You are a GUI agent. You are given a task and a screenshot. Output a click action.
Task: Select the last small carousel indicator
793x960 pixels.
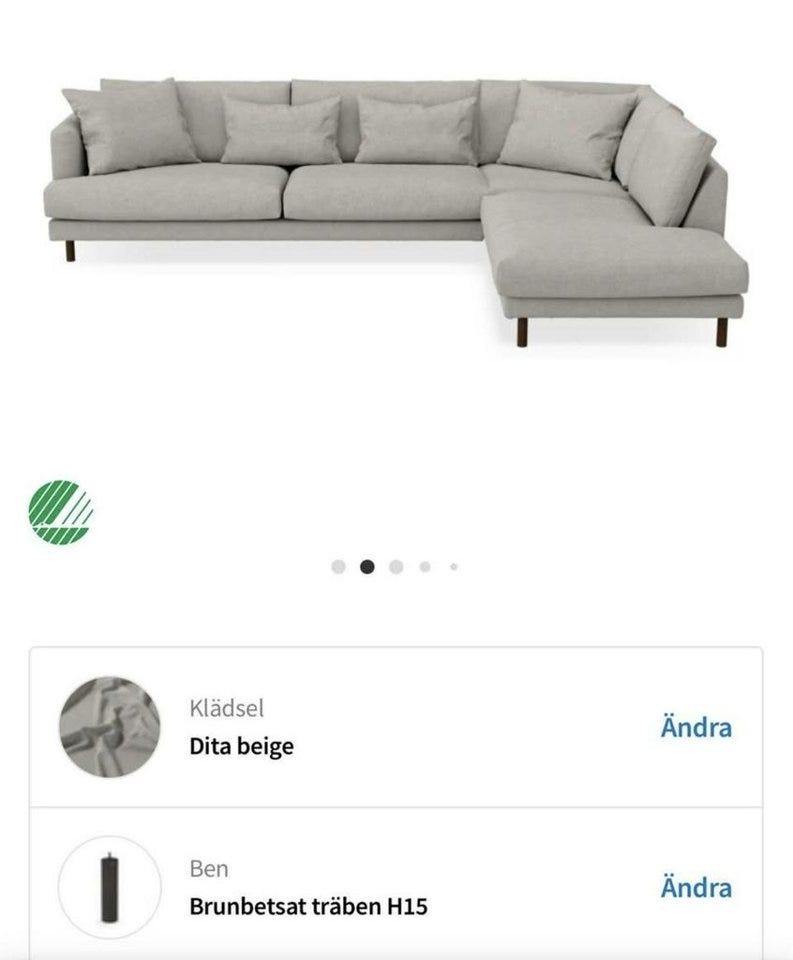click(x=452, y=565)
